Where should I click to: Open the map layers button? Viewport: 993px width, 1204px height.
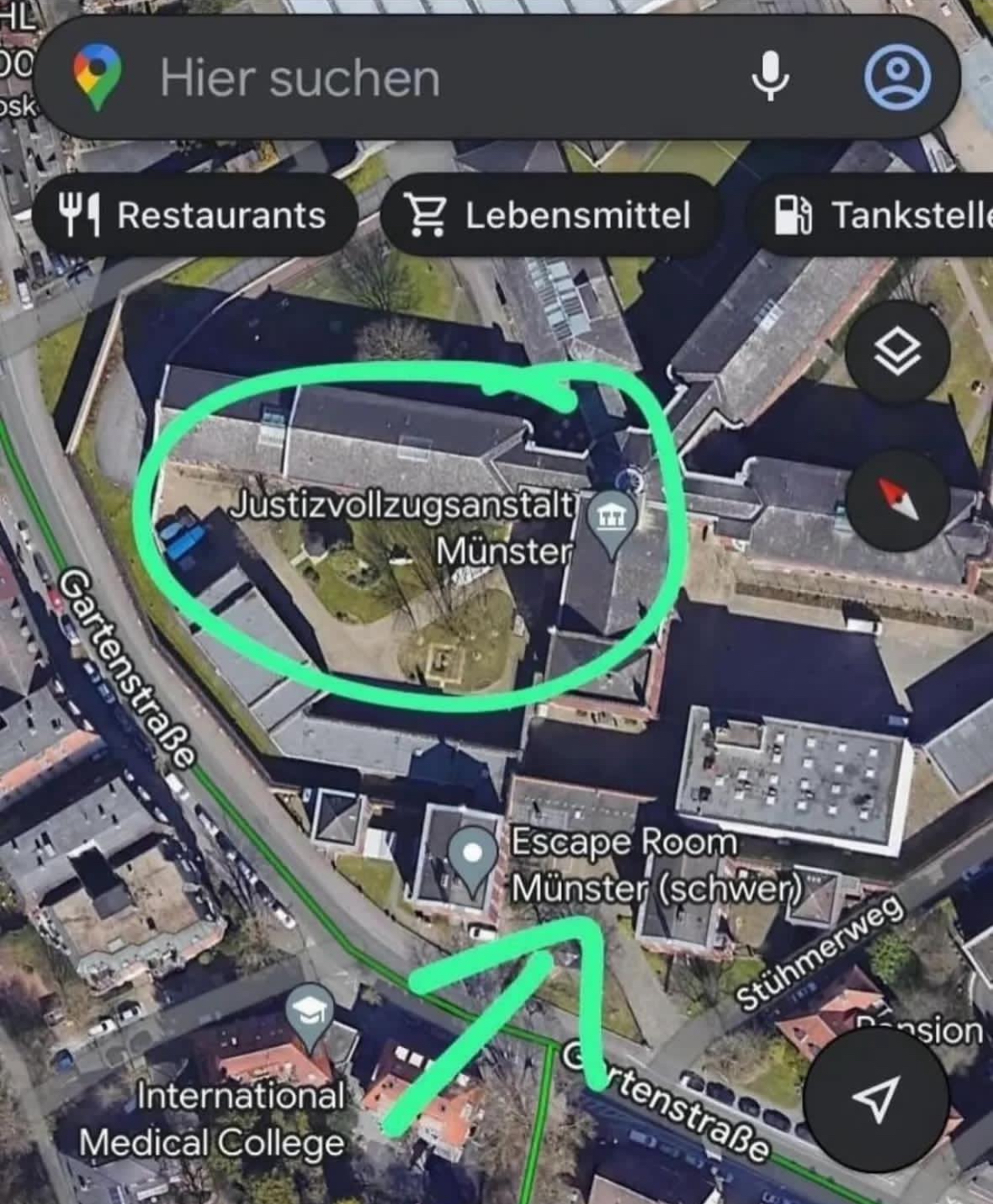pyautogui.click(x=897, y=352)
